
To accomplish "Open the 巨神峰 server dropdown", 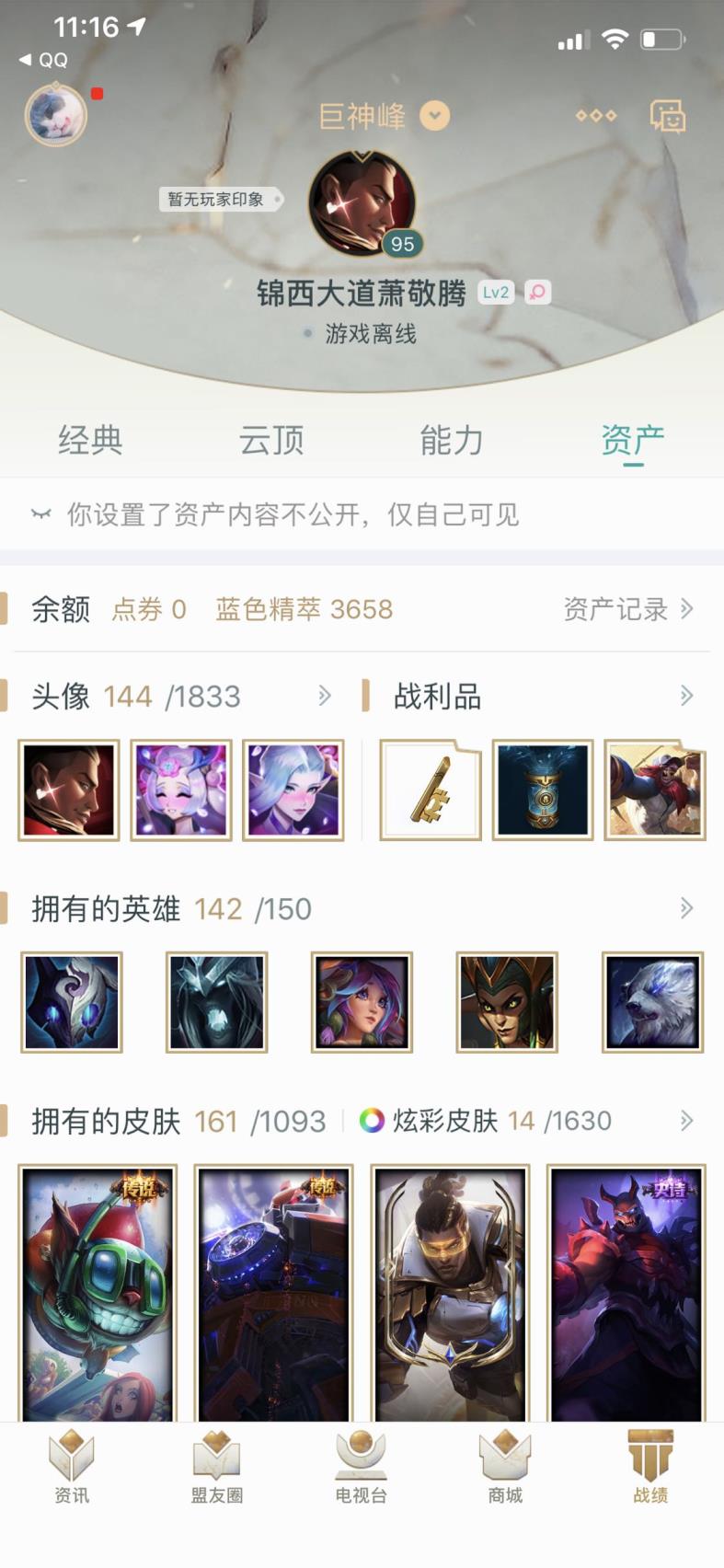I will tap(434, 116).
